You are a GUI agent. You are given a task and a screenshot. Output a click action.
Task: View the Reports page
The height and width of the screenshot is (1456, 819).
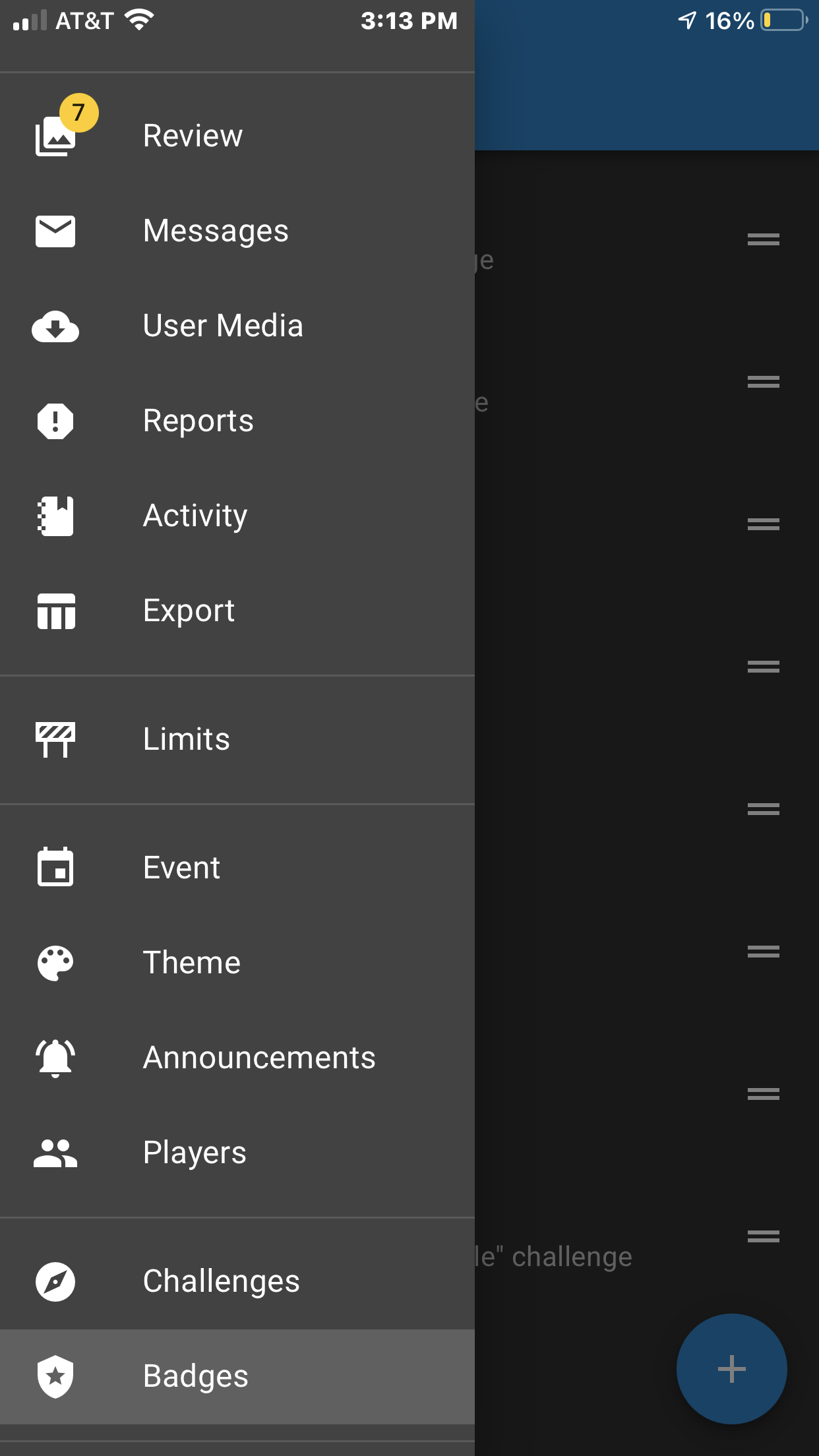pyautogui.click(x=198, y=421)
